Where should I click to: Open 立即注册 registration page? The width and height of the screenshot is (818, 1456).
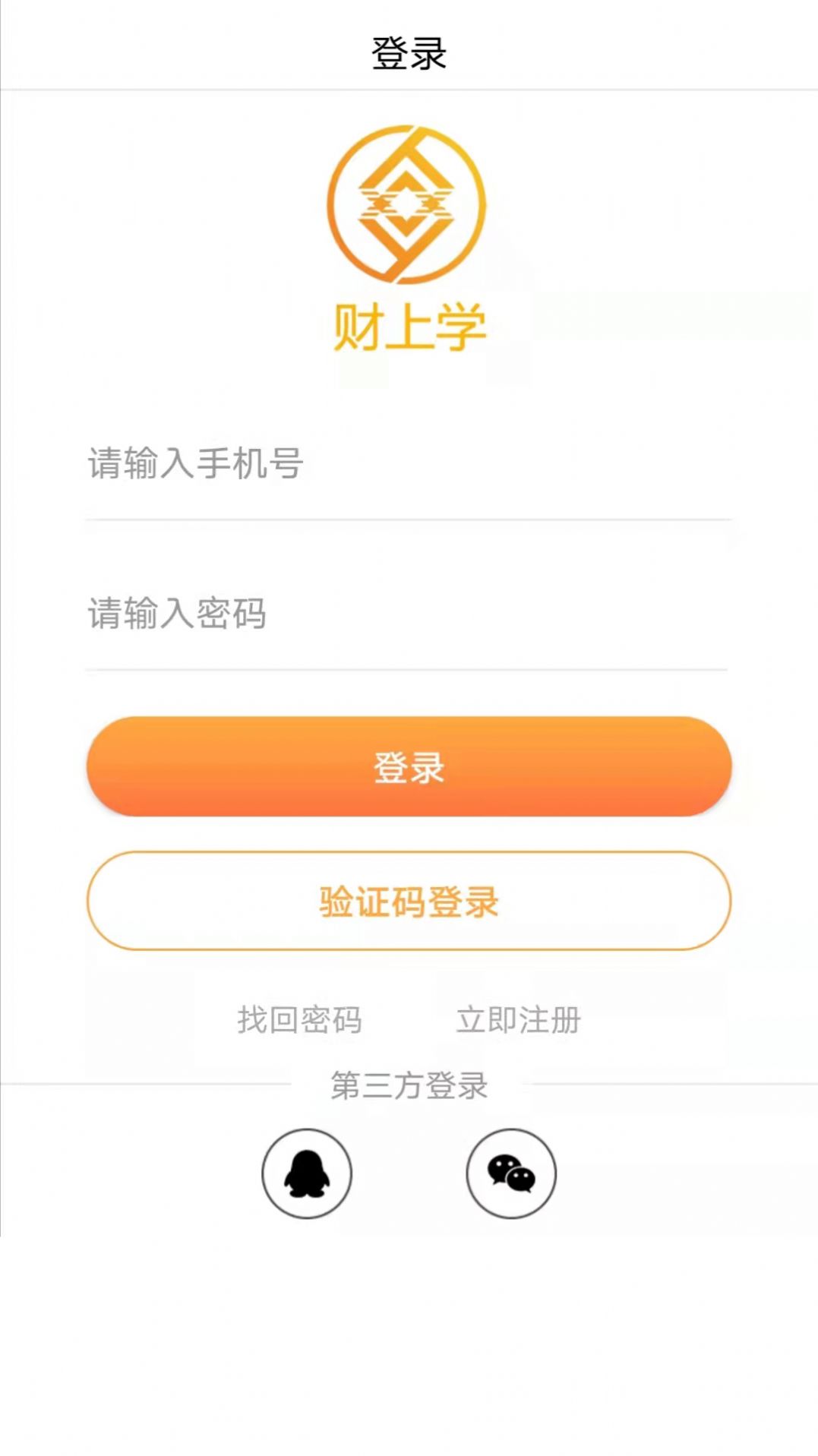[520, 1022]
